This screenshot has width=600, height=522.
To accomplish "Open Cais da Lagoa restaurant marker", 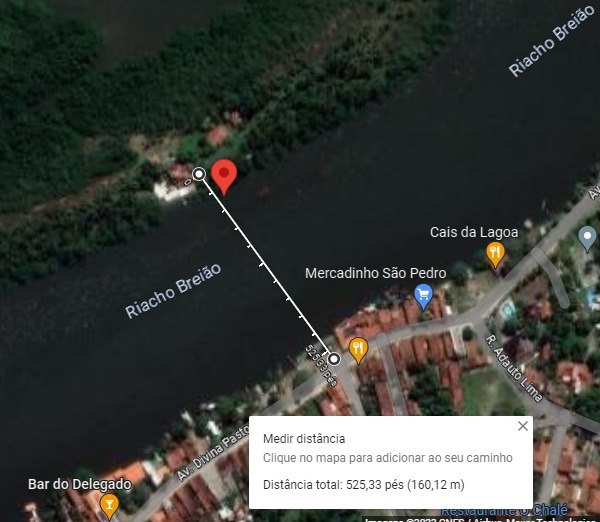I will (494, 254).
